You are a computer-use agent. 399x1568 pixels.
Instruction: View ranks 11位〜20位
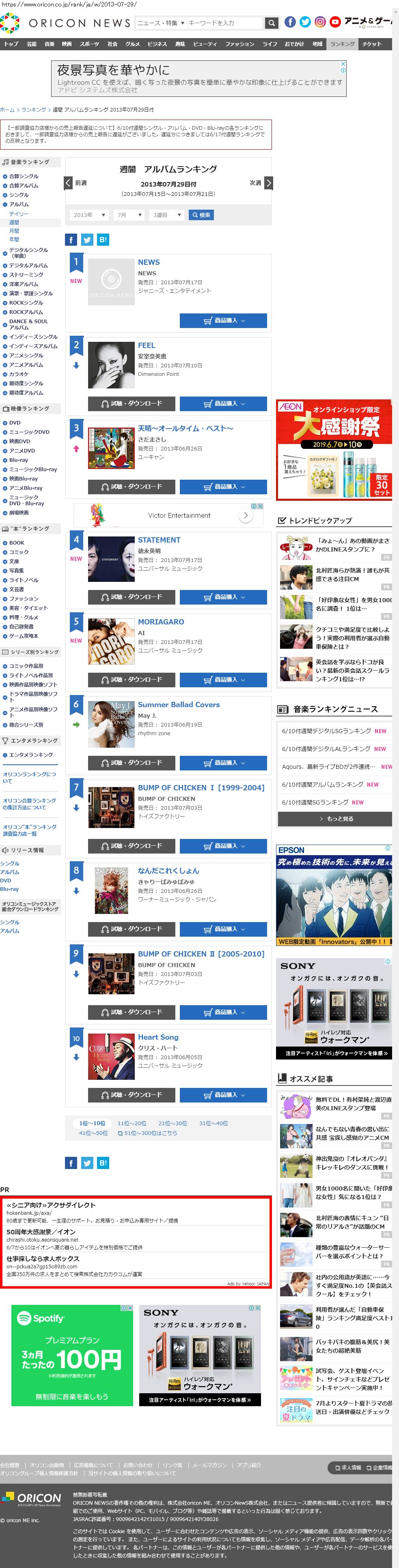[132, 1123]
